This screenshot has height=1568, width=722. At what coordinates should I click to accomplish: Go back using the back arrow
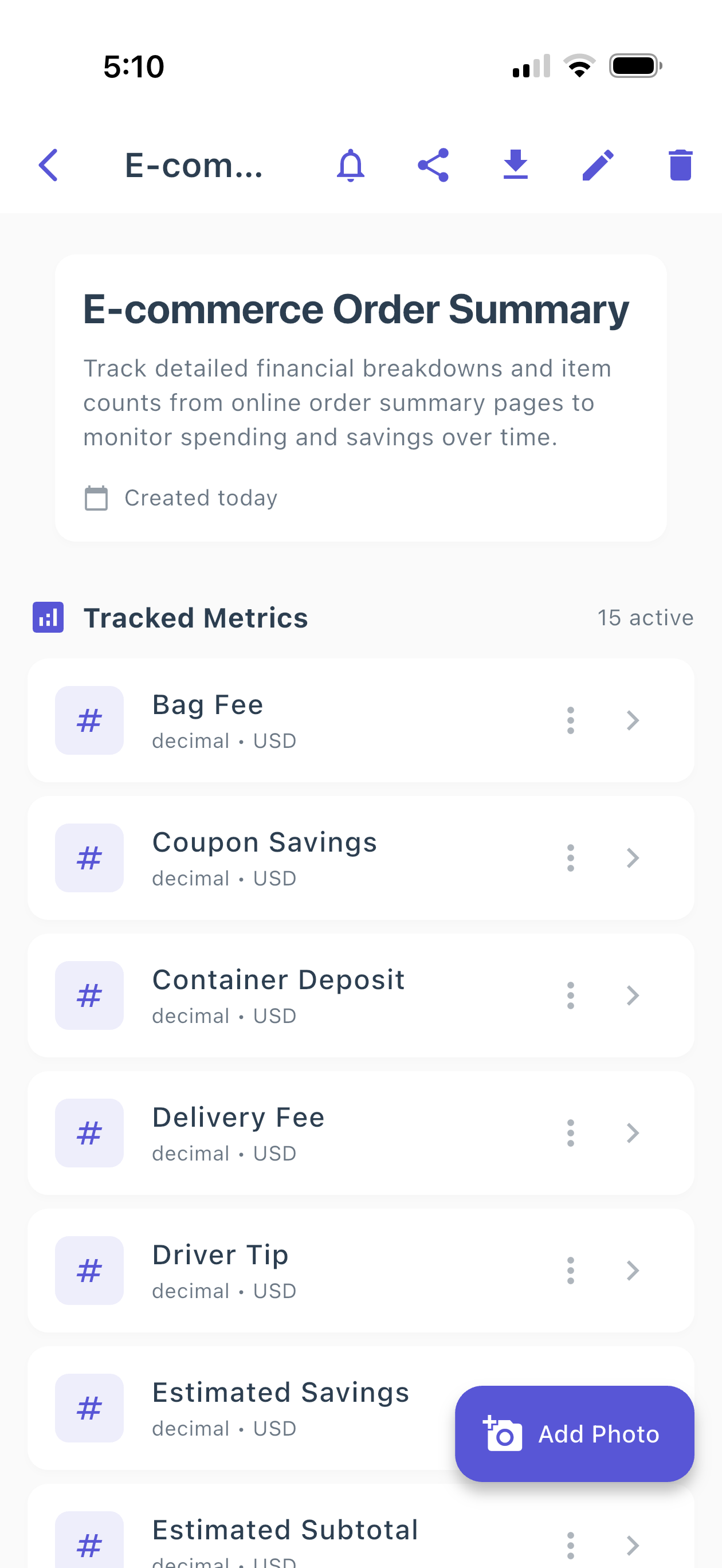tap(49, 164)
